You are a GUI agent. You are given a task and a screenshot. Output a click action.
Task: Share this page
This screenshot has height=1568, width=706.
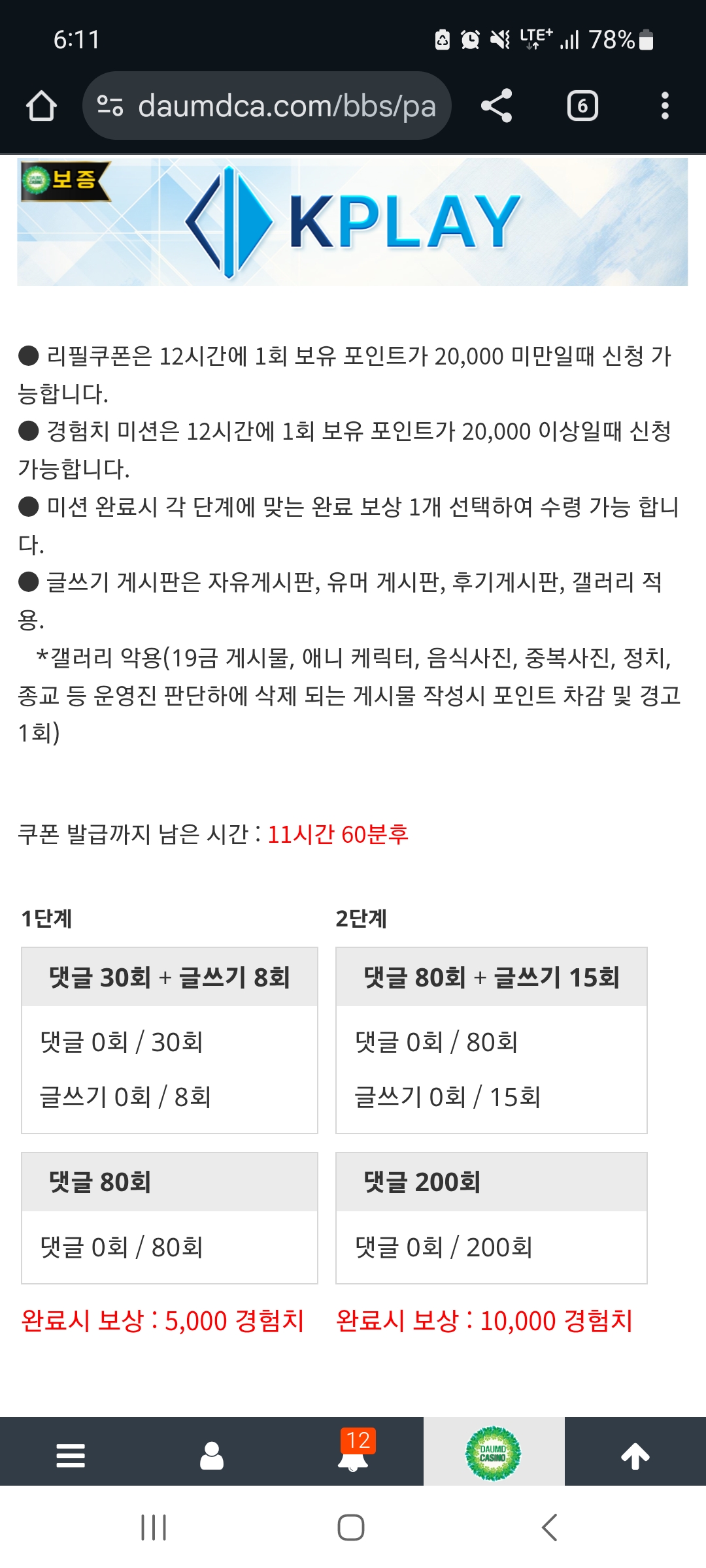(496, 106)
